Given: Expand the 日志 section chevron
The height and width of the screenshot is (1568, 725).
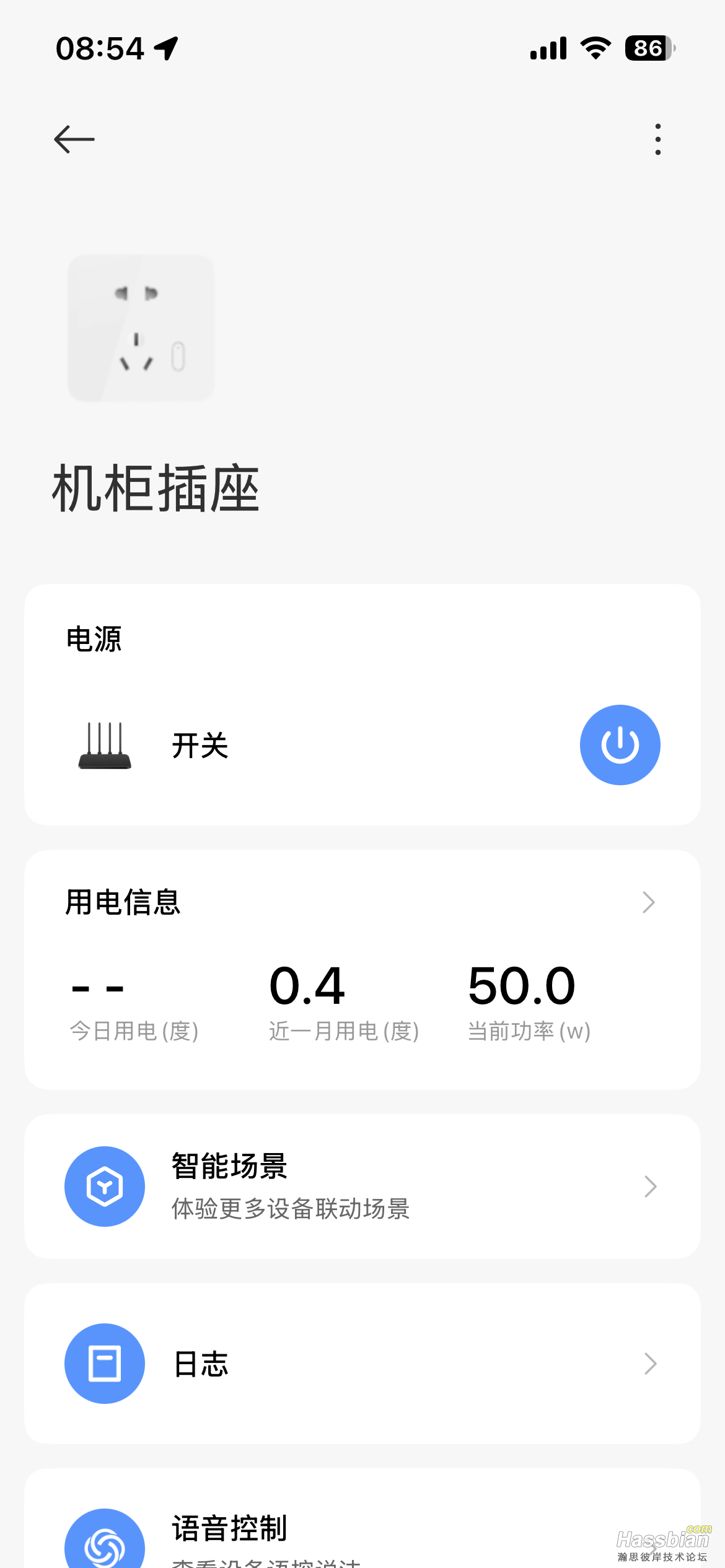Looking at the screenshot, I should click(x=651, y=1363).
